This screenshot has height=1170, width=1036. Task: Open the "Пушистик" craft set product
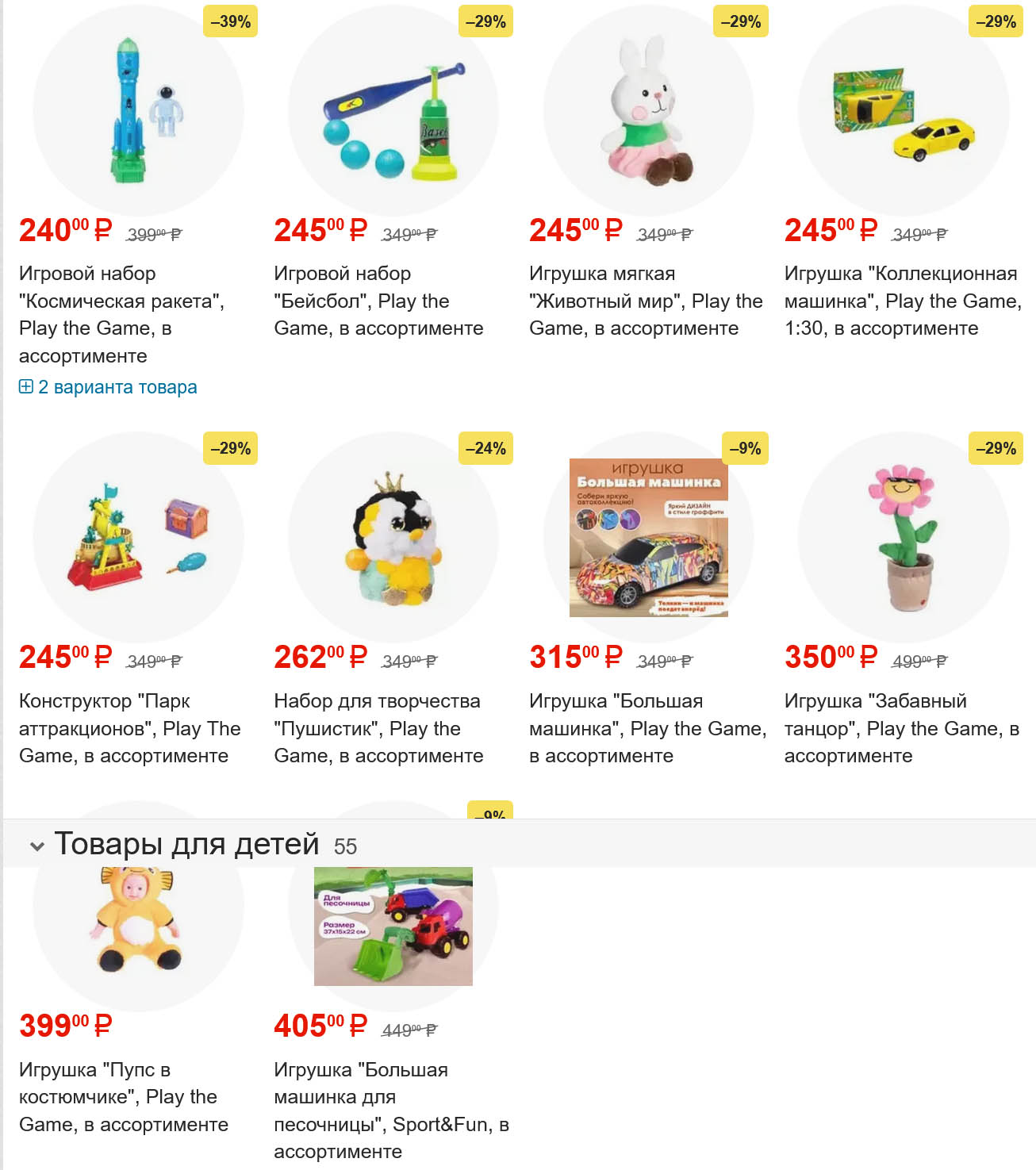pos(378,728)
